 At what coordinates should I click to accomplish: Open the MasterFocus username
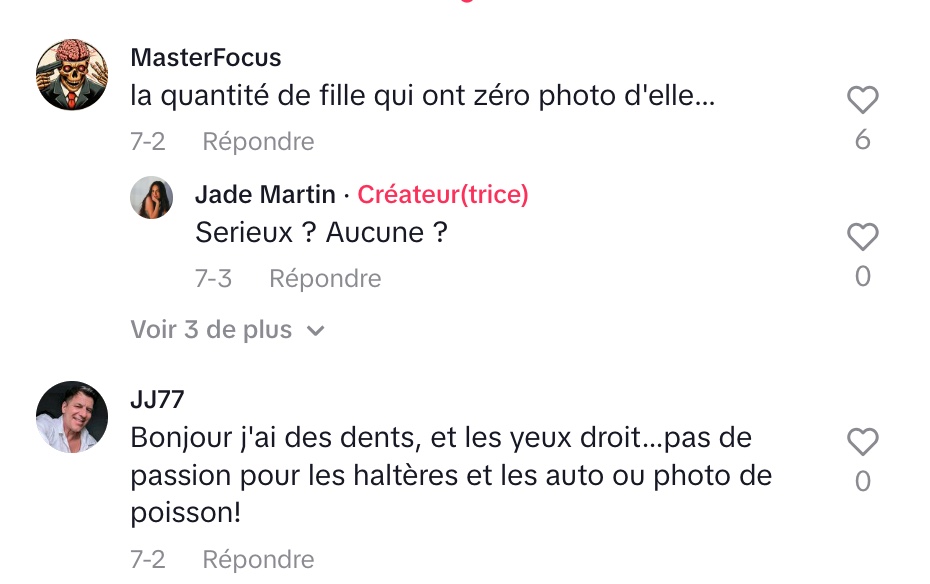206,58
